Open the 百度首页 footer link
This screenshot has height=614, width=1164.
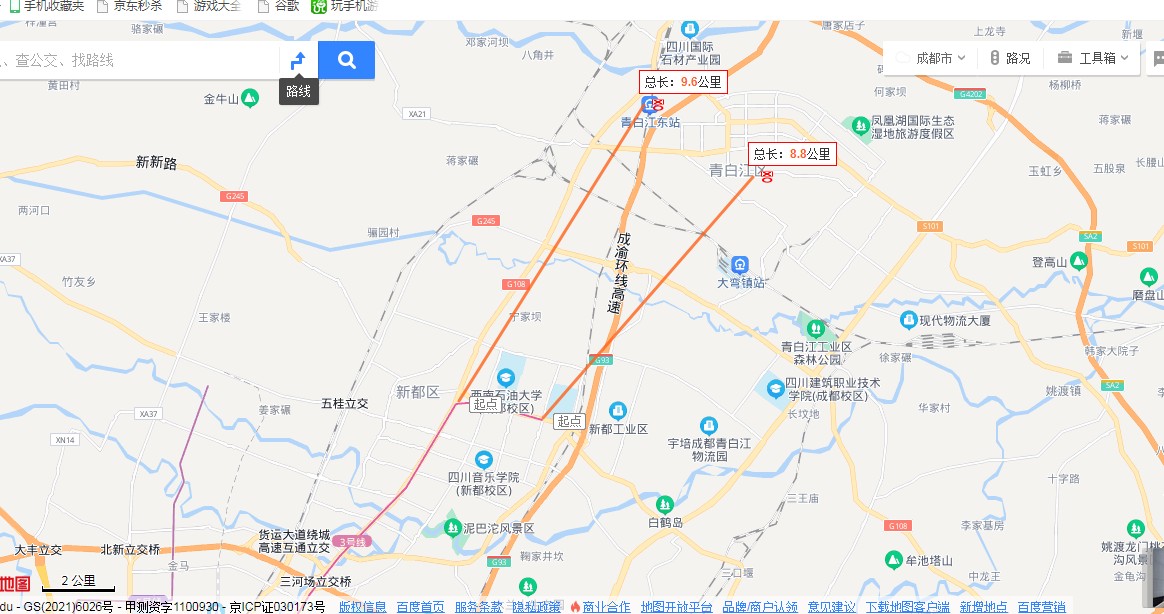click(x=420, y=606)
